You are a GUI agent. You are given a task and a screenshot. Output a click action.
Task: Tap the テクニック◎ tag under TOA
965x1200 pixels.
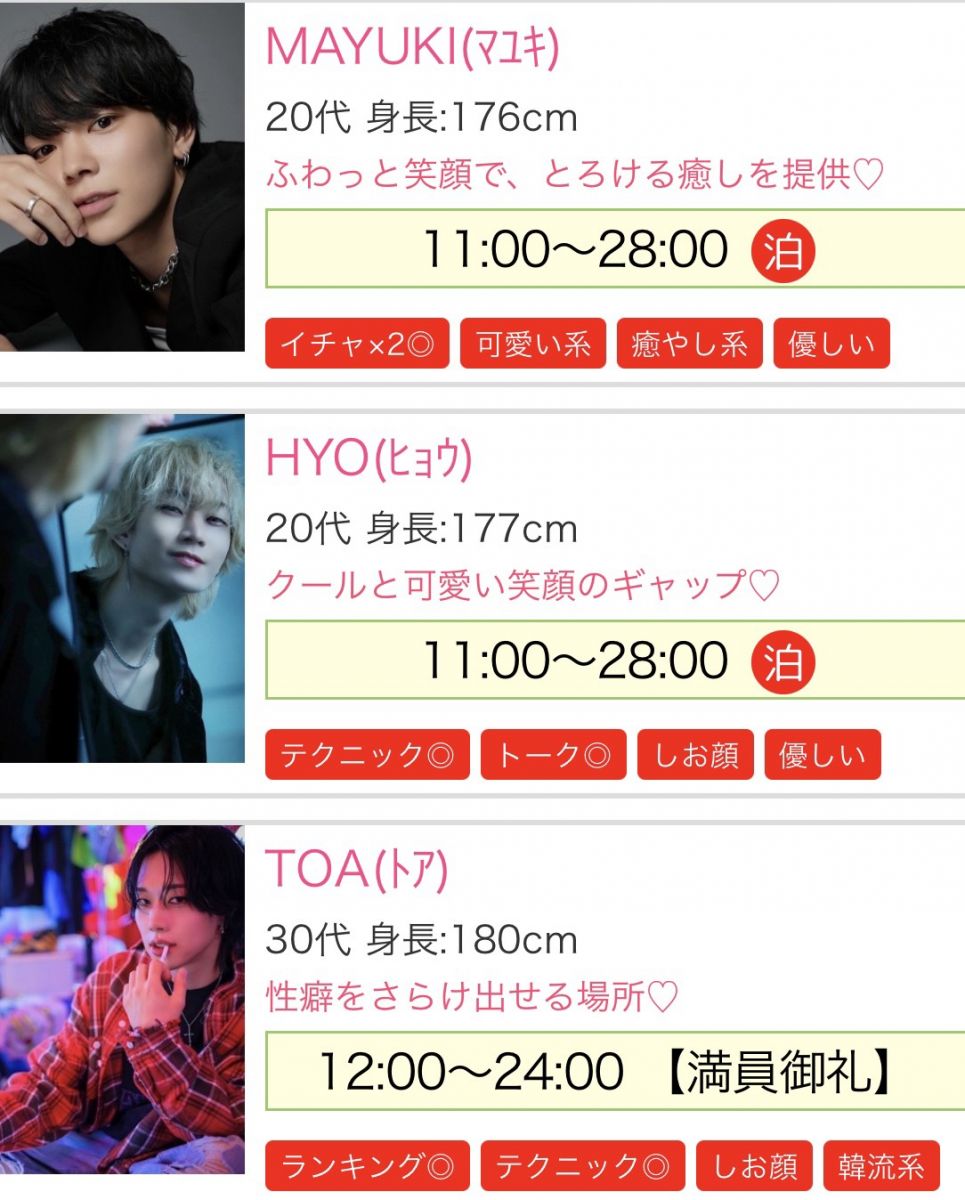pyautogui.click(x=583, y=1166)
